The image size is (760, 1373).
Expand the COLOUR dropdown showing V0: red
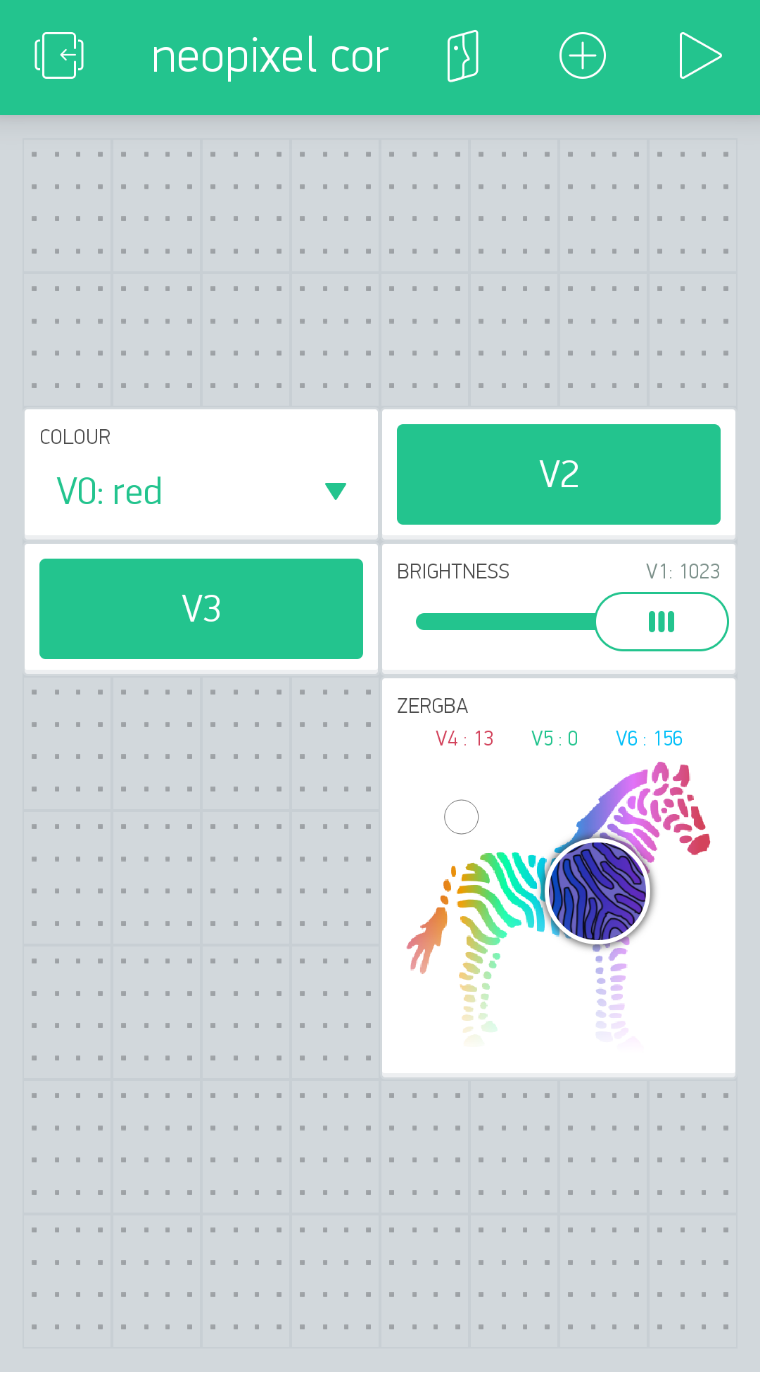click(x=201, y=490)
